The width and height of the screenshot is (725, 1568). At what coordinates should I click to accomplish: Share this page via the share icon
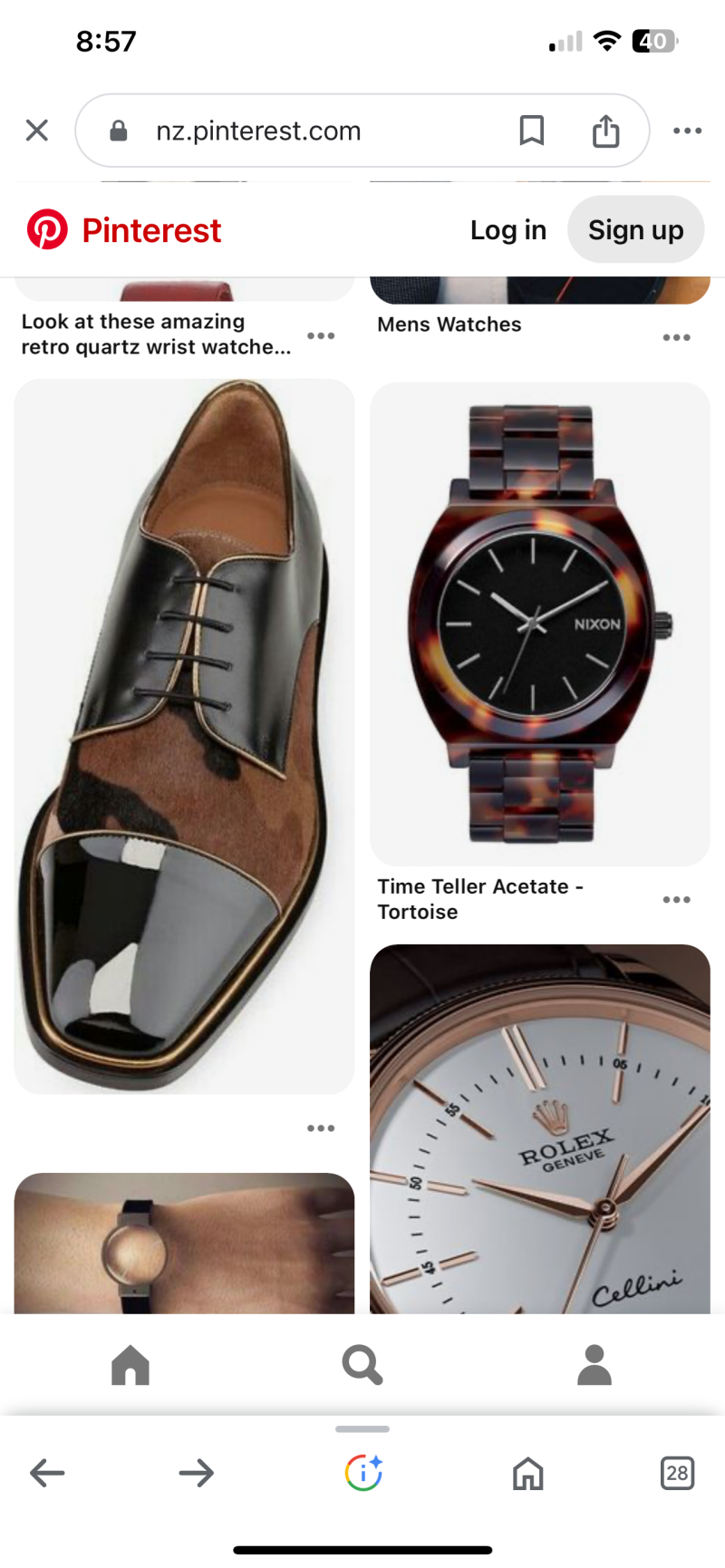(x=605, y=131)
